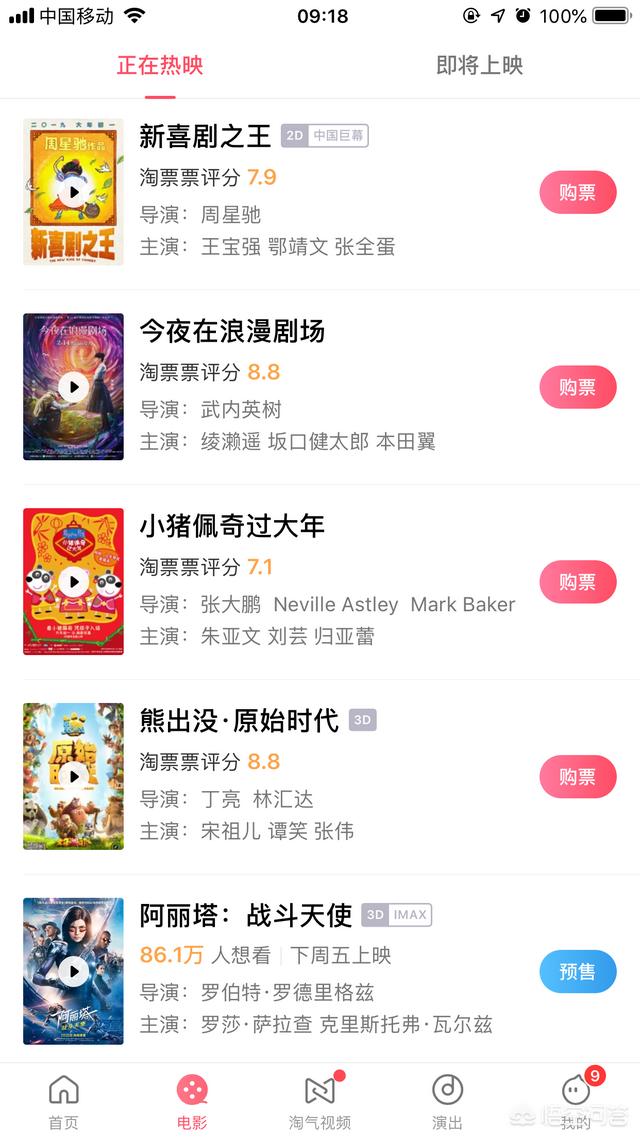The width and height of the screenshot is (640, 1138).
Task: Tap 购票 for 熊出没·原始时代
Action: tap(578, 777)
